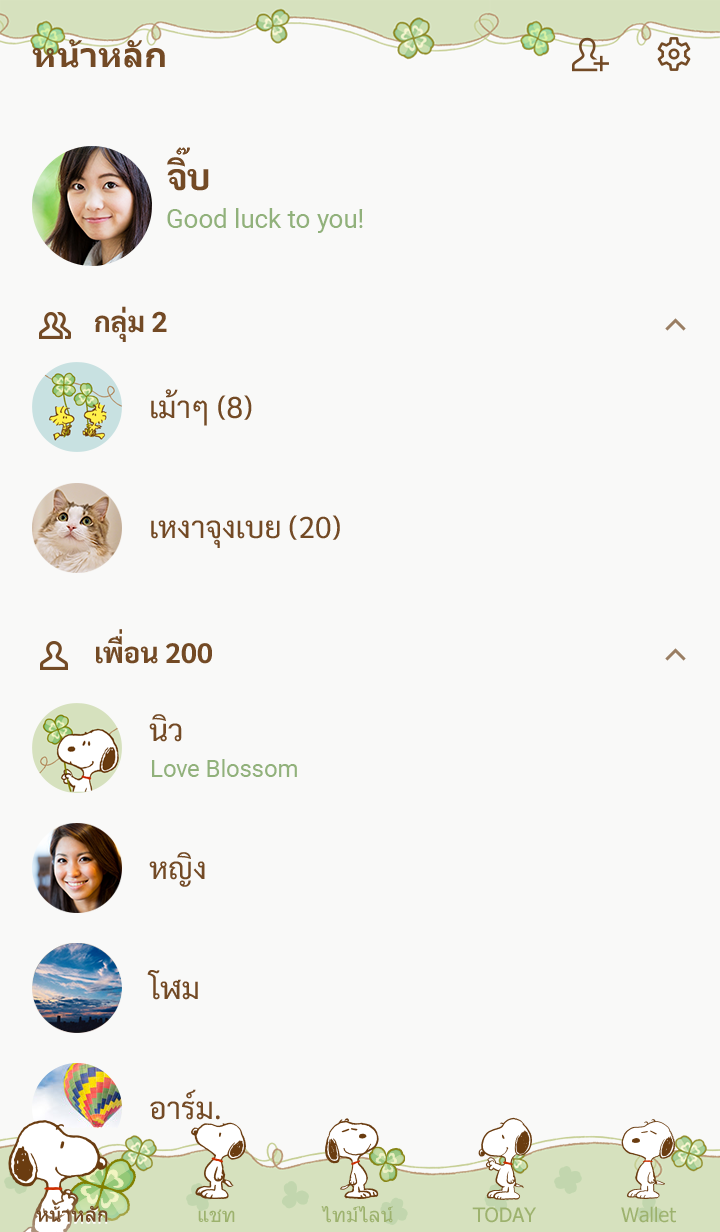Collapse the กลุ่ม 2 groups section
720x1232 pixels.
(675, 324)
